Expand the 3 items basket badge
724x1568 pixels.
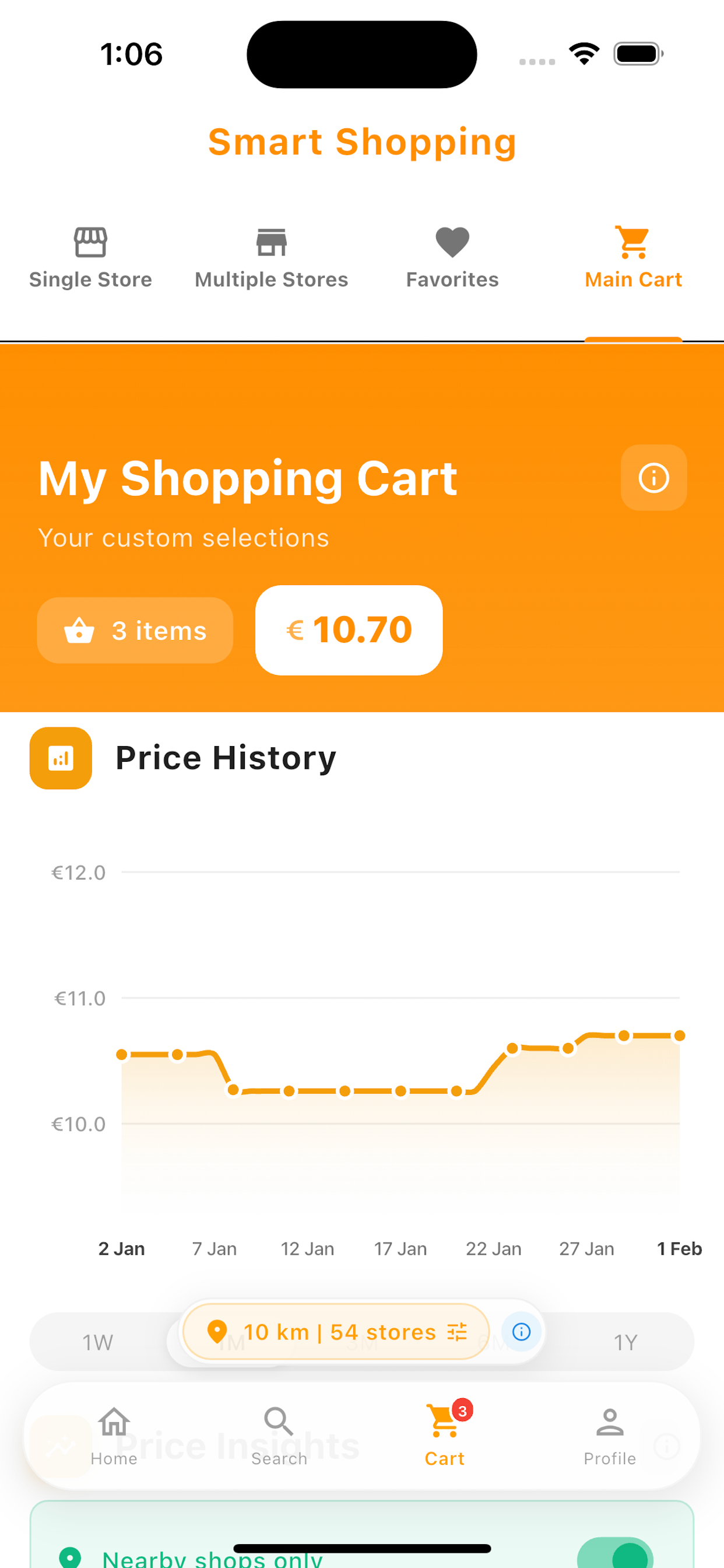tap(135, 630)
